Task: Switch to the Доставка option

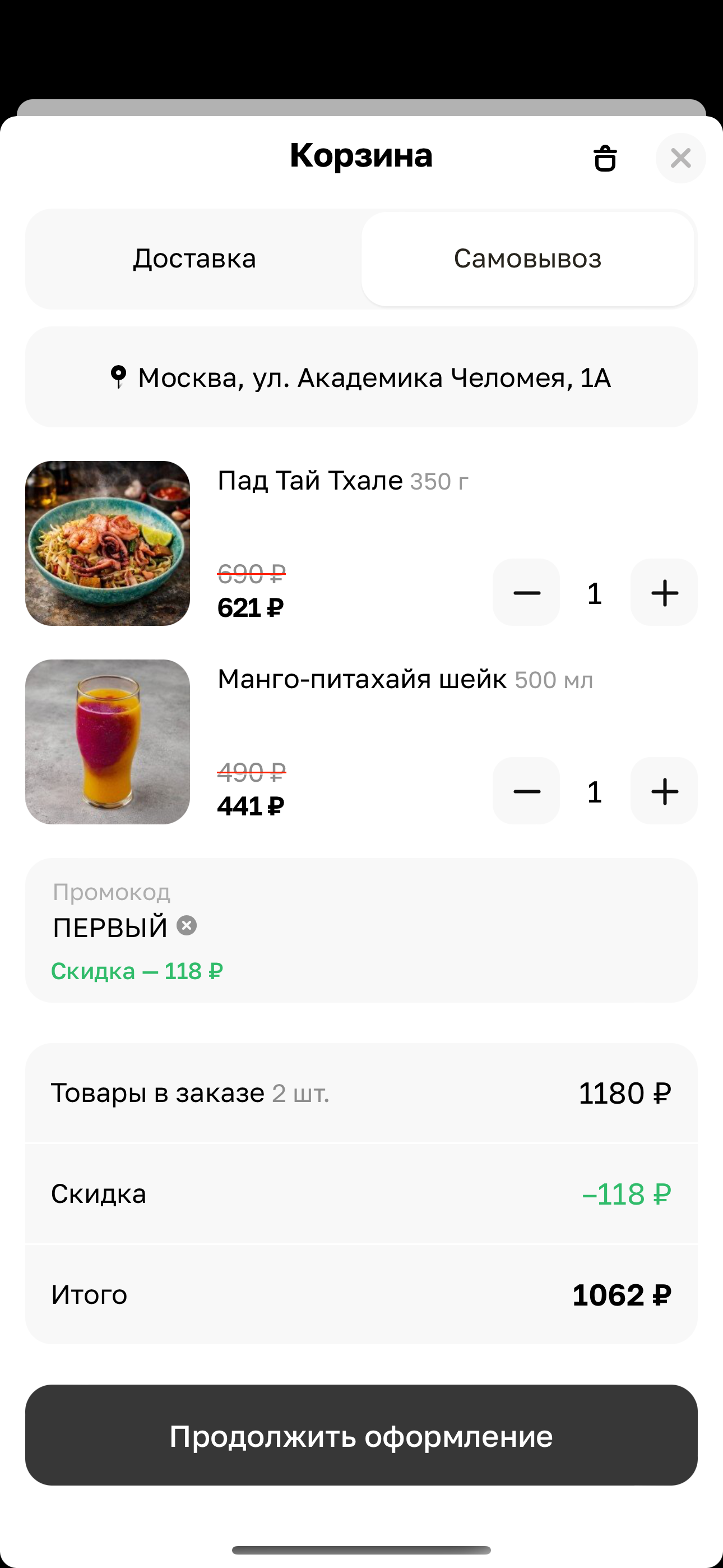Action: pyautogui.click(x=194, y=259)
